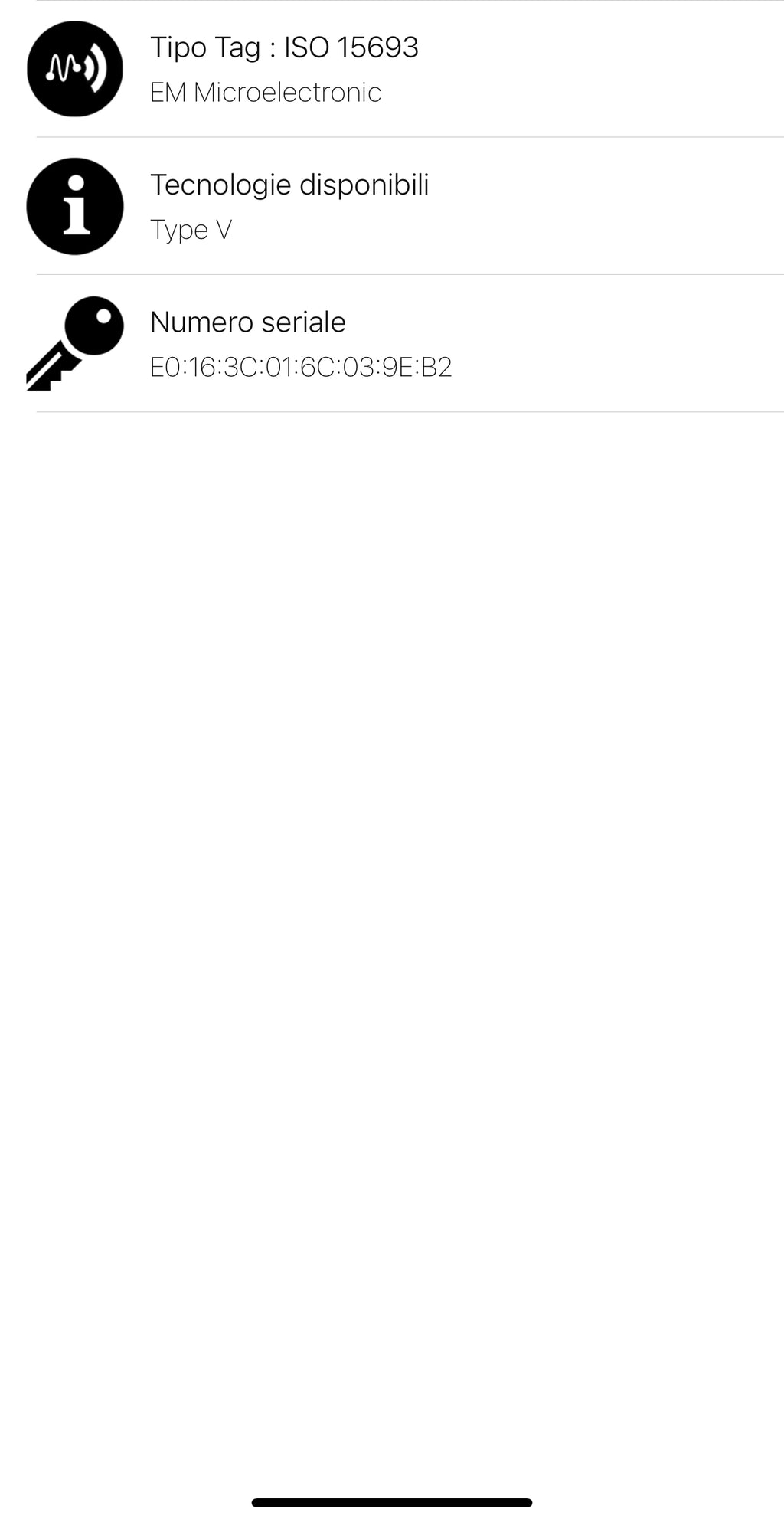This screenshot has width=784, height=1522.
Task: Tap the Numero seriale row
Action: 392,343
